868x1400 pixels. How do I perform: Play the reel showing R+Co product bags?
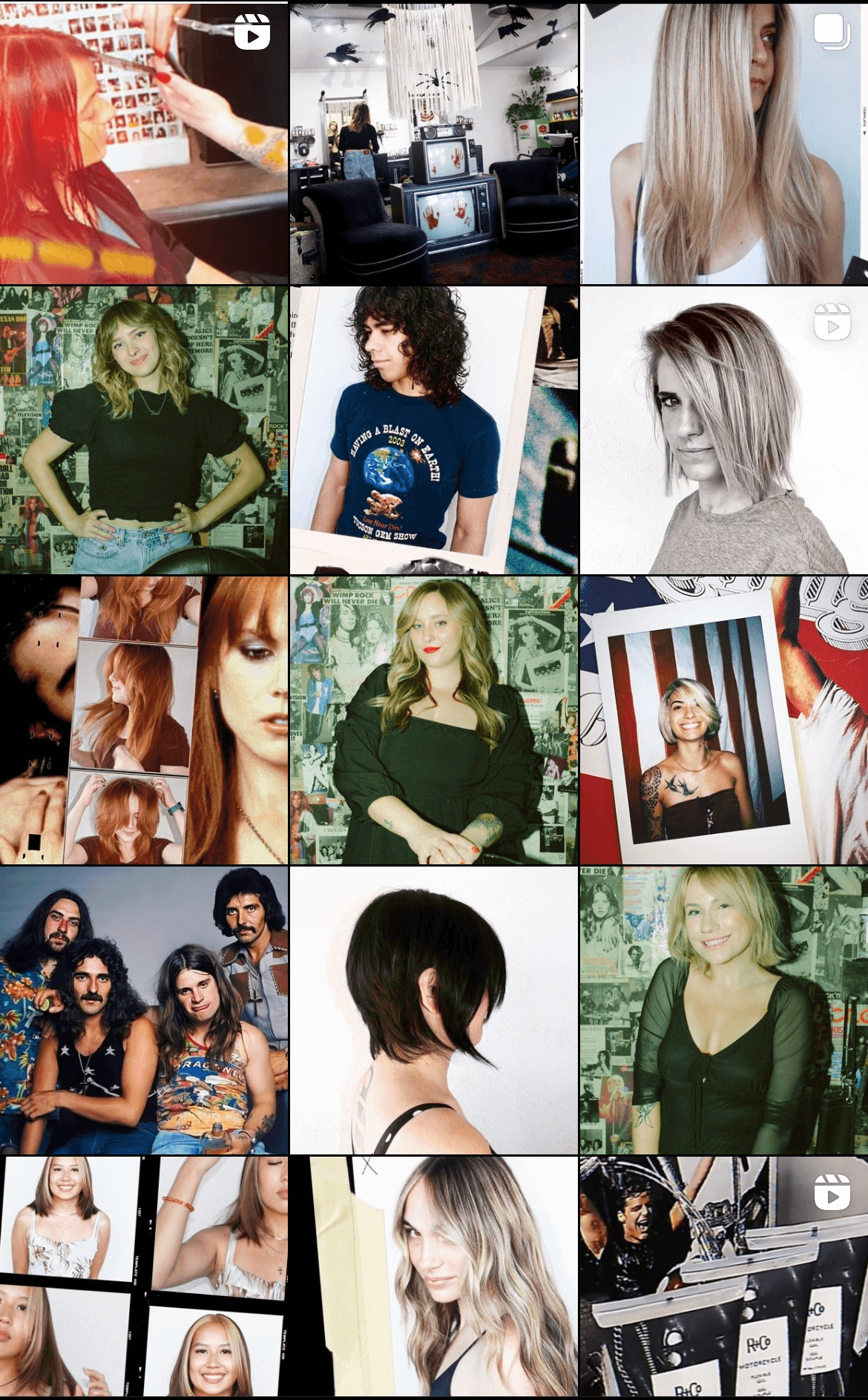723,1278
